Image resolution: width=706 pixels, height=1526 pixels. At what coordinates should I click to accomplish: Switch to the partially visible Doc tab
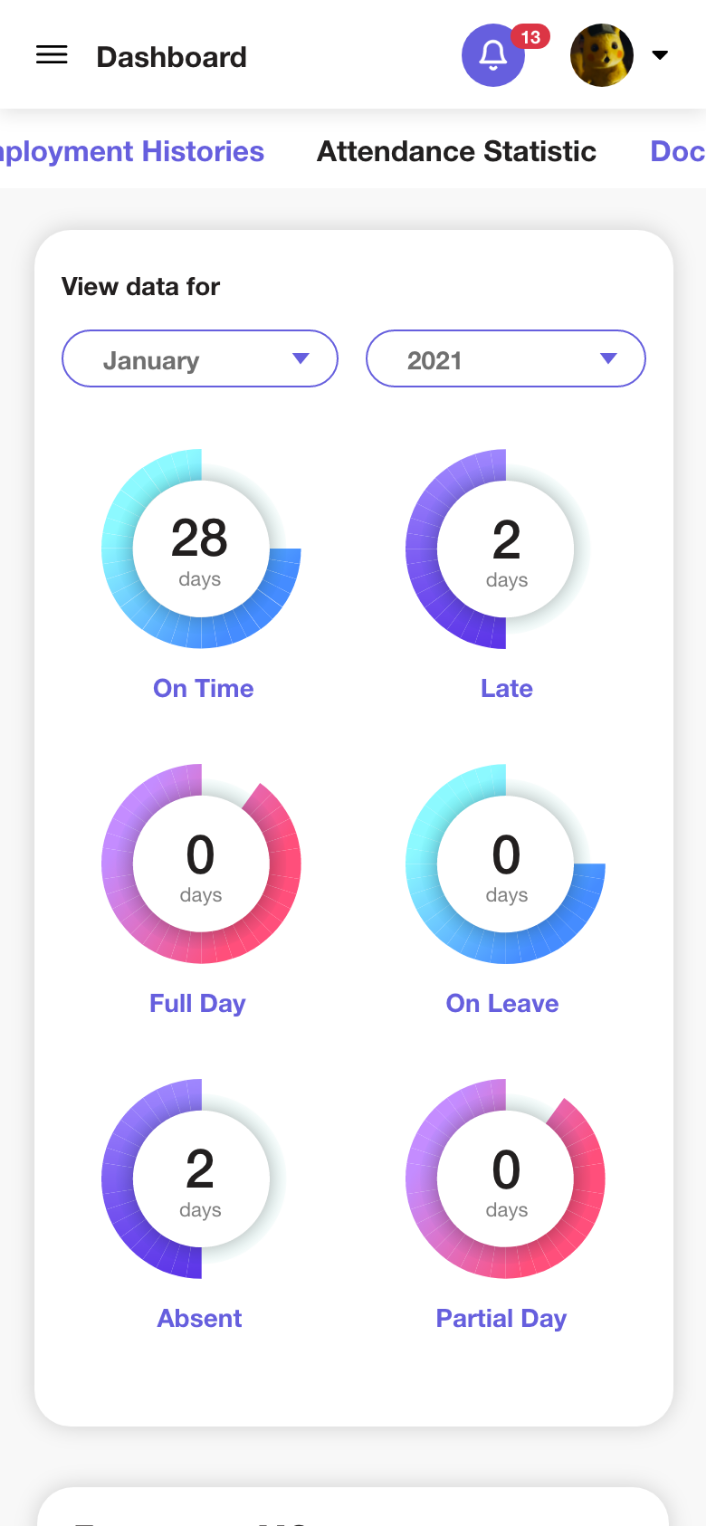tap(678, 152)
